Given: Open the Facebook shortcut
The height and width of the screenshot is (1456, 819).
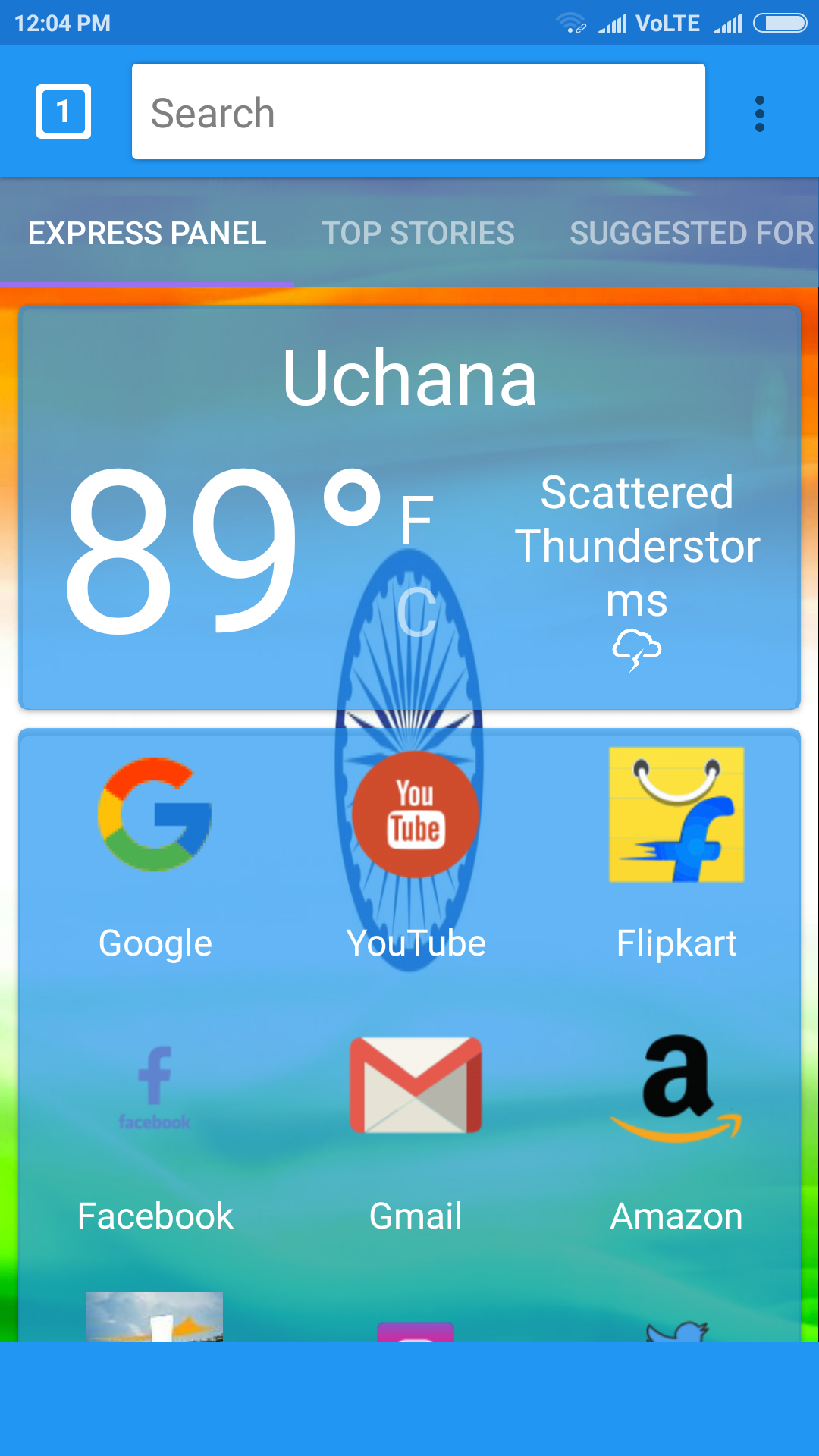Looking at the screenshot, I should [154, 1088].
